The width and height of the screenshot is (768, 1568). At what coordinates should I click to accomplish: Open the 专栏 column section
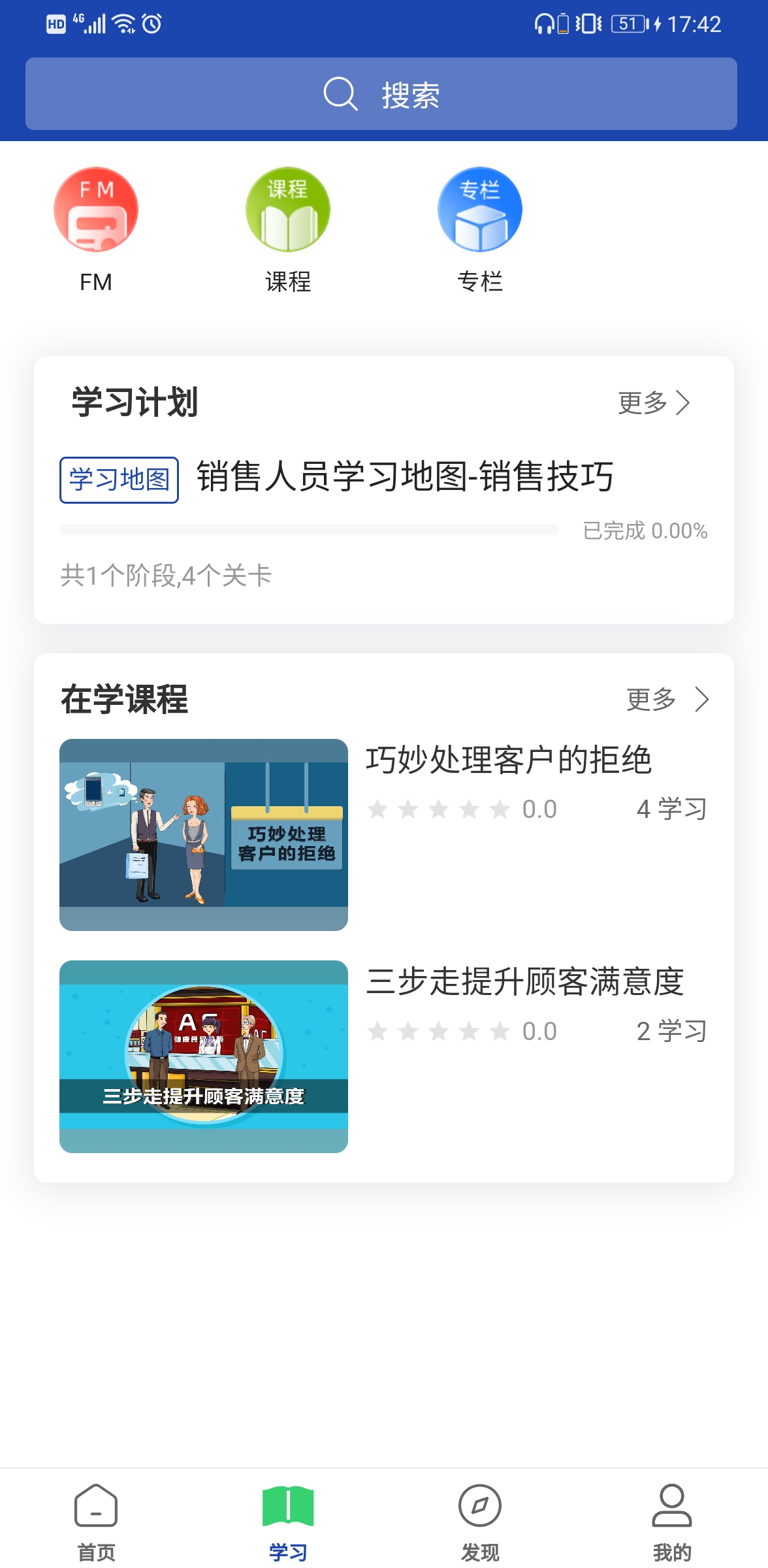point(479,208)
